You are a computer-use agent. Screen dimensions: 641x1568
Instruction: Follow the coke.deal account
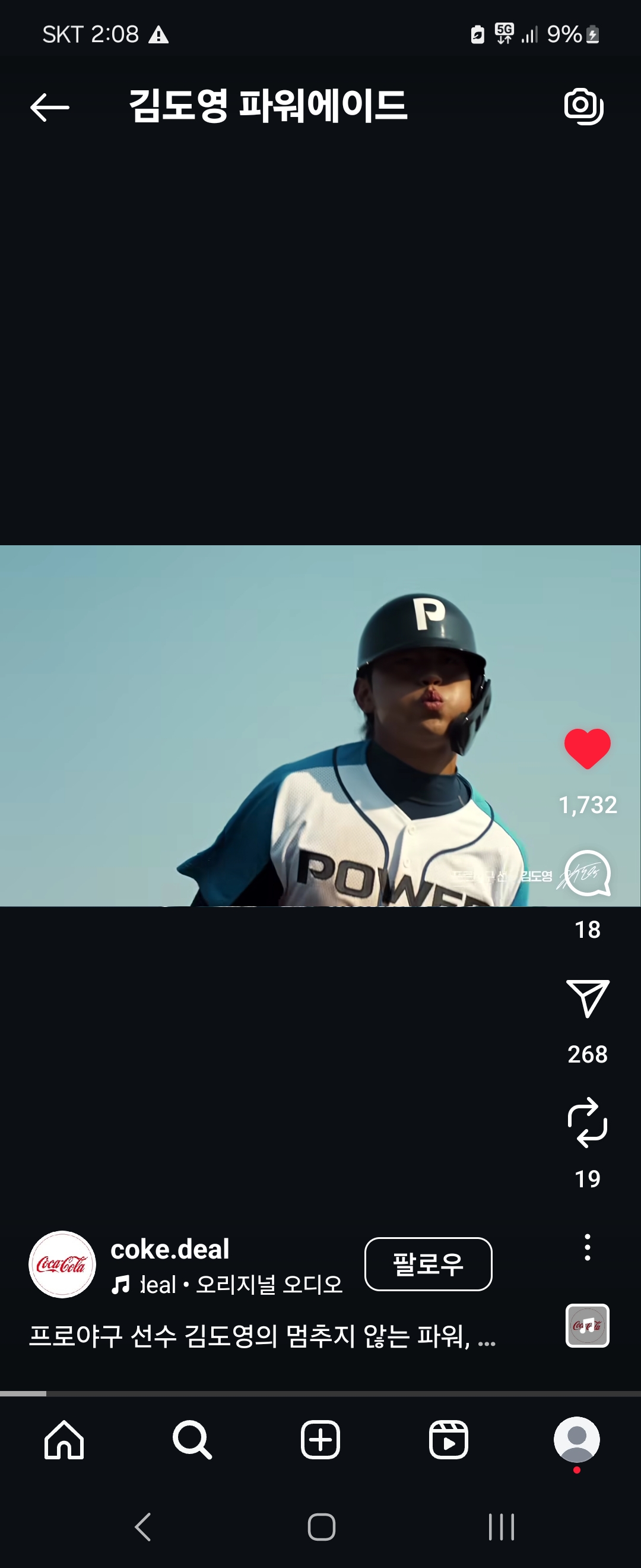coord(428,1264)
